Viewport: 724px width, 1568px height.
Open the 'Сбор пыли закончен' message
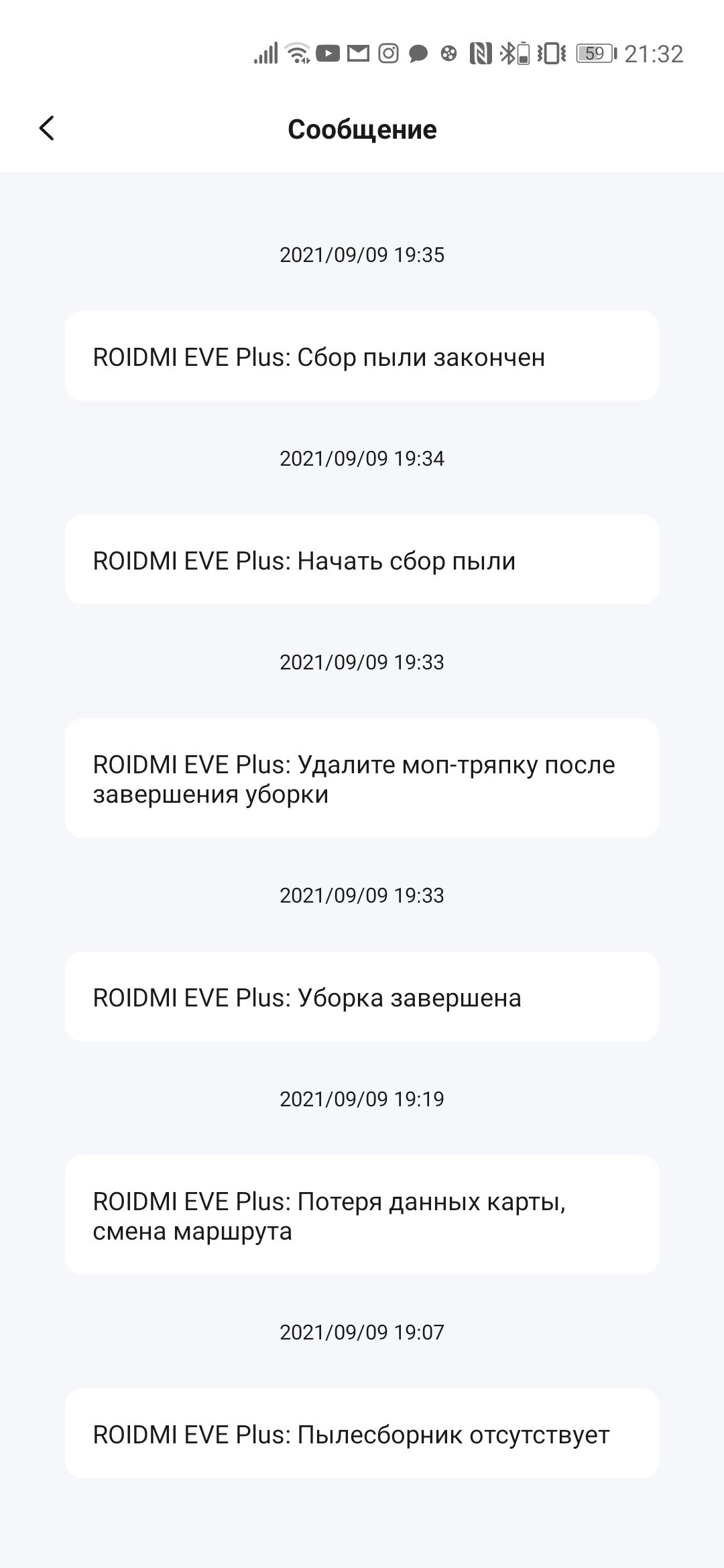click(362, 356)
